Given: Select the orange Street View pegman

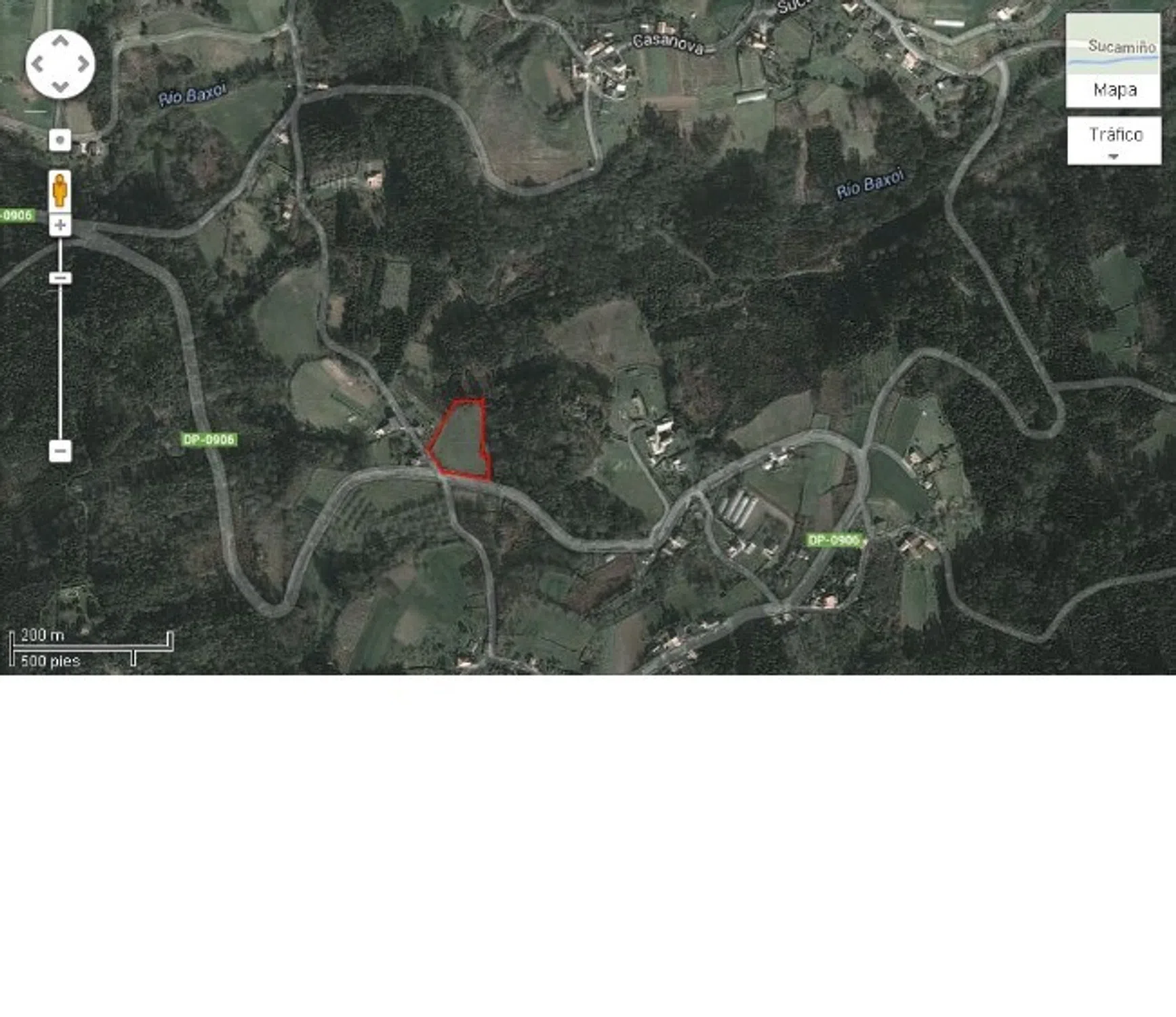Looking at the screenshot, I should pyautogui.click(x=60, y=191).
